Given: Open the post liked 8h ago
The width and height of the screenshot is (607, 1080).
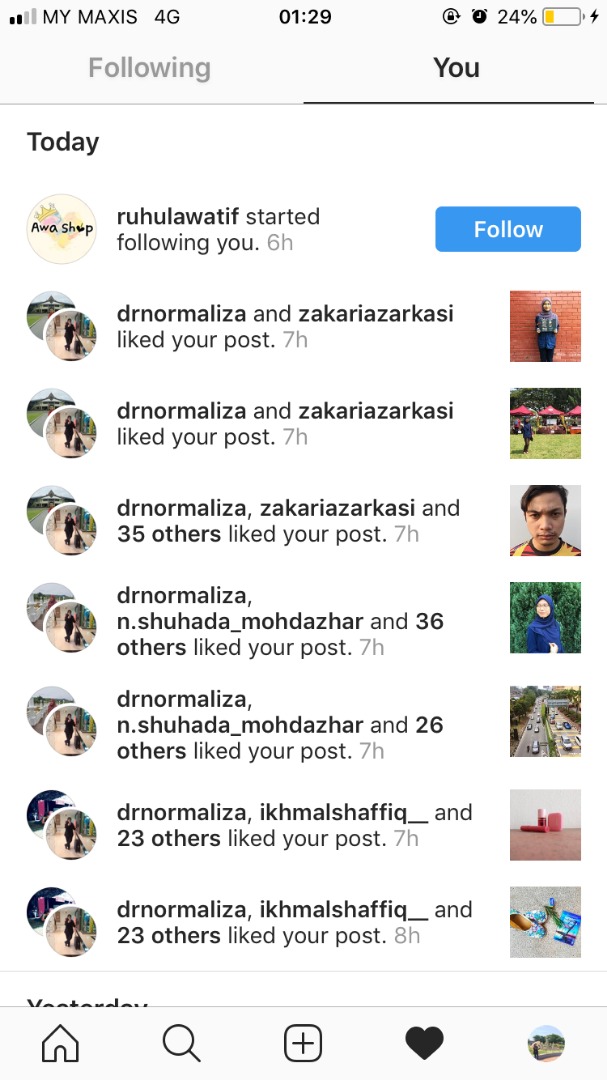Looking at the screenshot, I should (545, 922).
